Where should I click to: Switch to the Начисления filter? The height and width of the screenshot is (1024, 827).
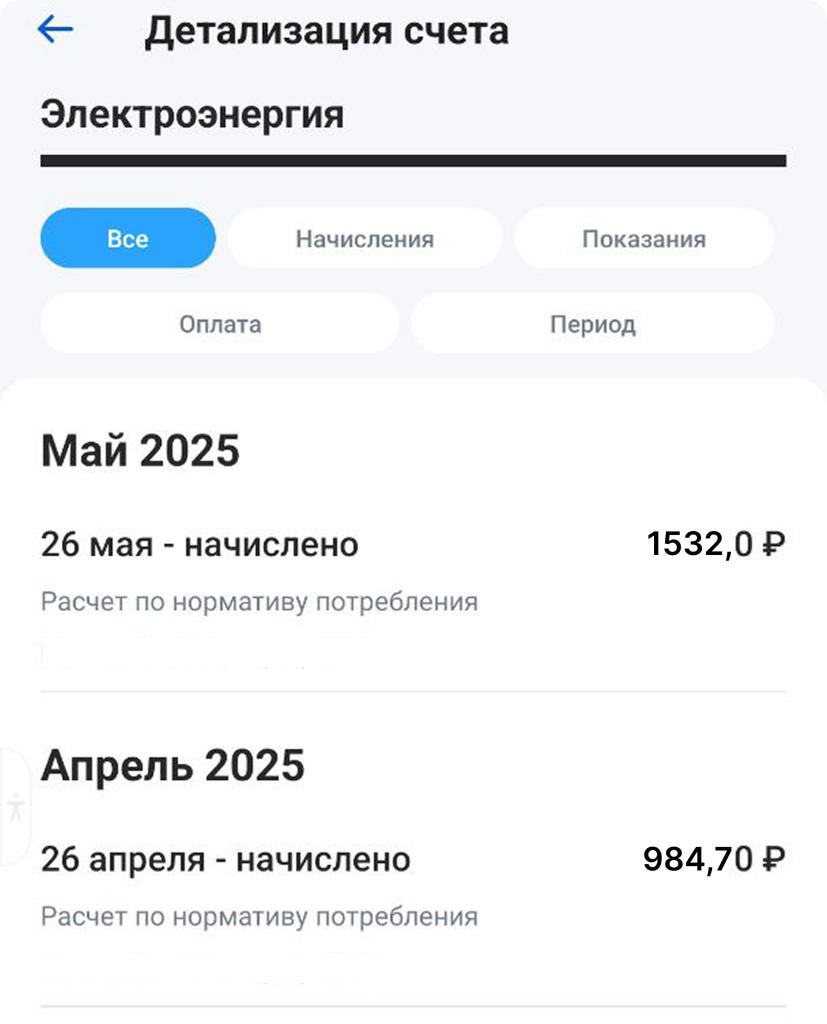[x=364, y=239]
